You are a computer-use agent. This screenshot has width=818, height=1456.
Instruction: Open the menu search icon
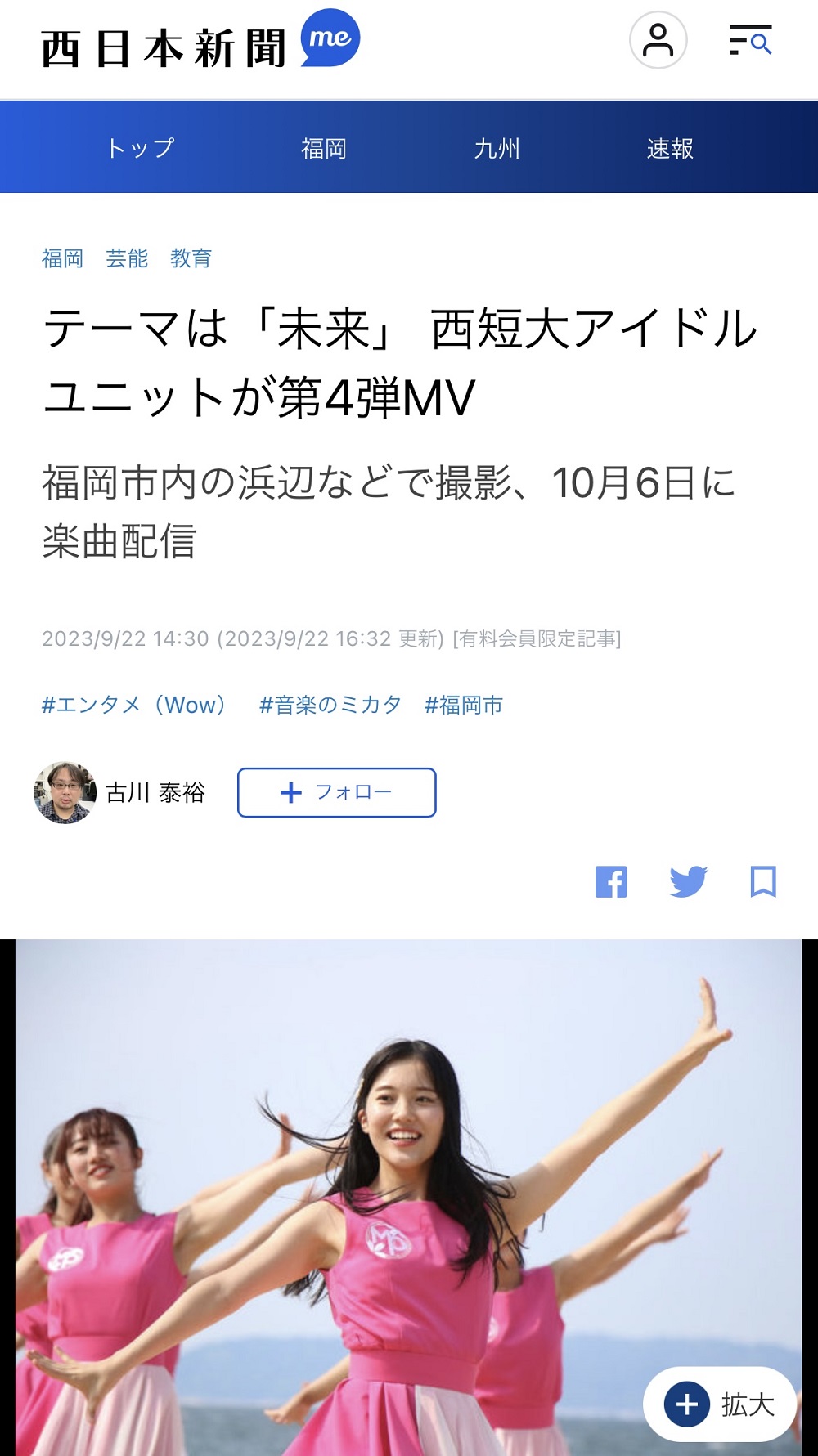tap(750, 40)
